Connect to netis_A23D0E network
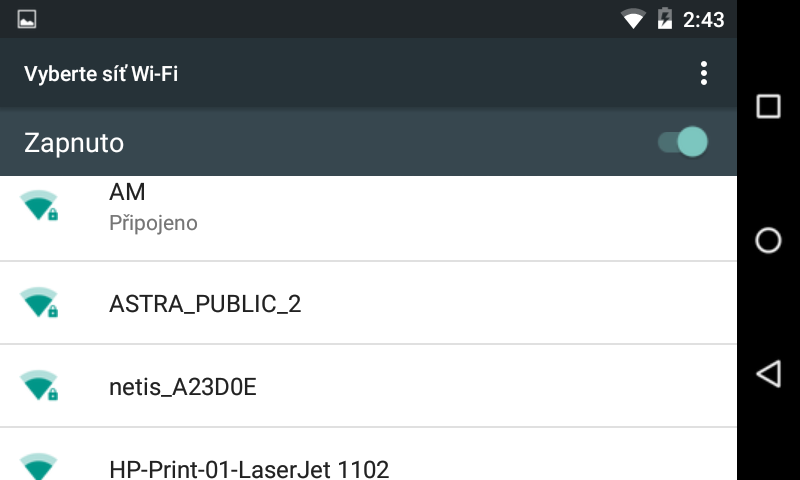This screenshot has width=800, height=480. click(368, 386)
